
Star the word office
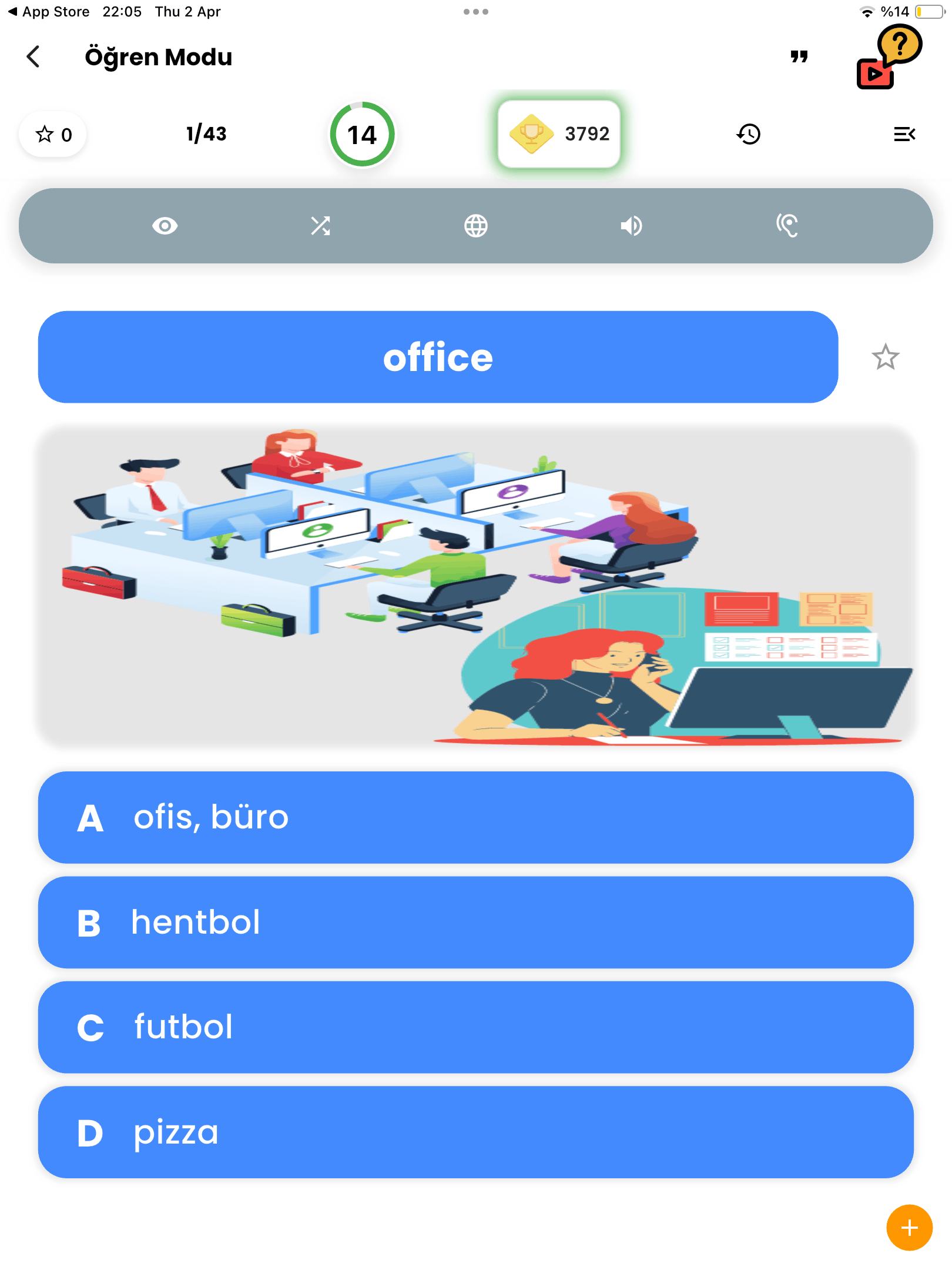pos(885,357)
